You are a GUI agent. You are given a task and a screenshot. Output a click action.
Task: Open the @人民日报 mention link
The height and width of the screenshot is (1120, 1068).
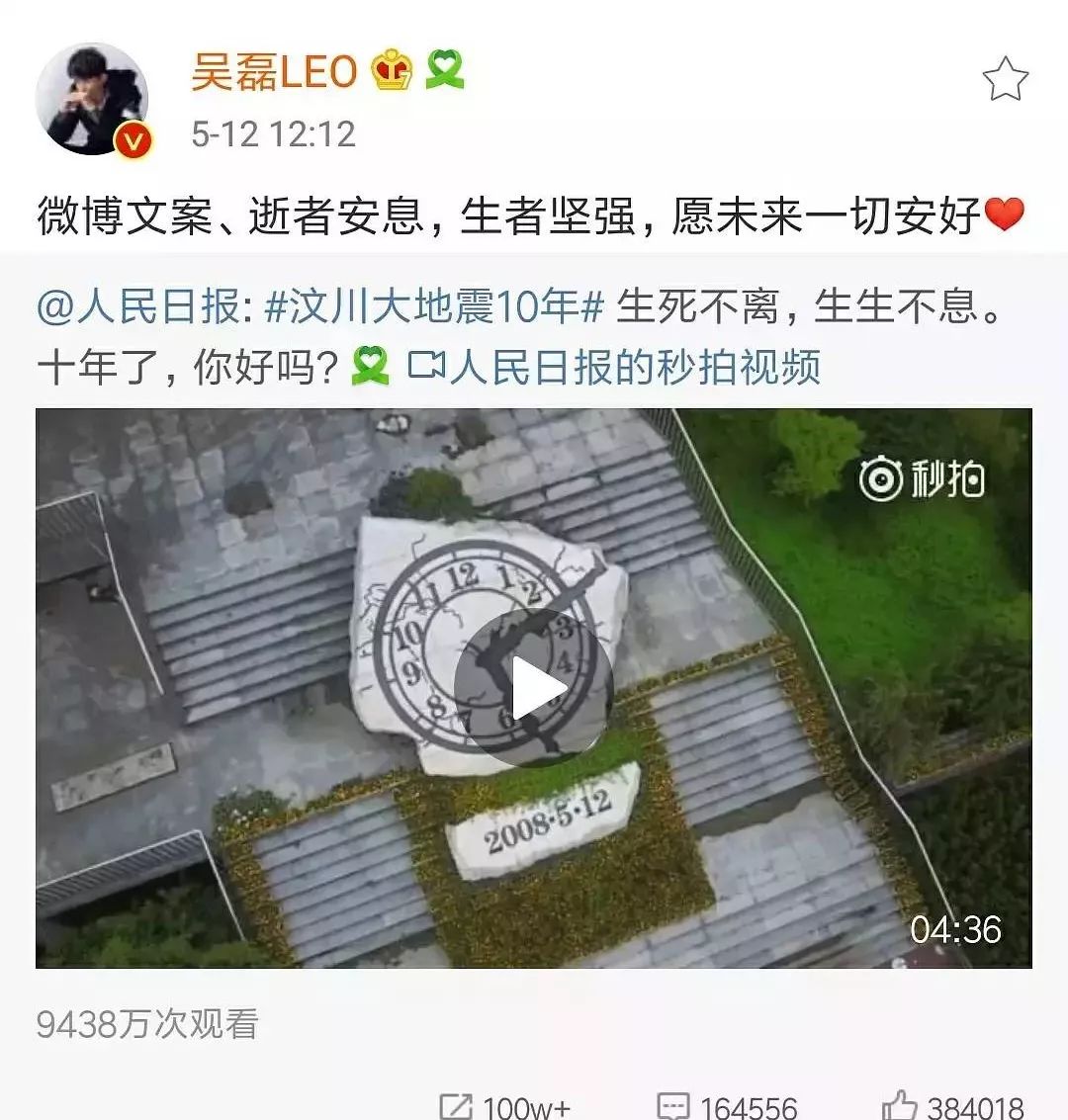pyautogui.click(x=136, y=308)
